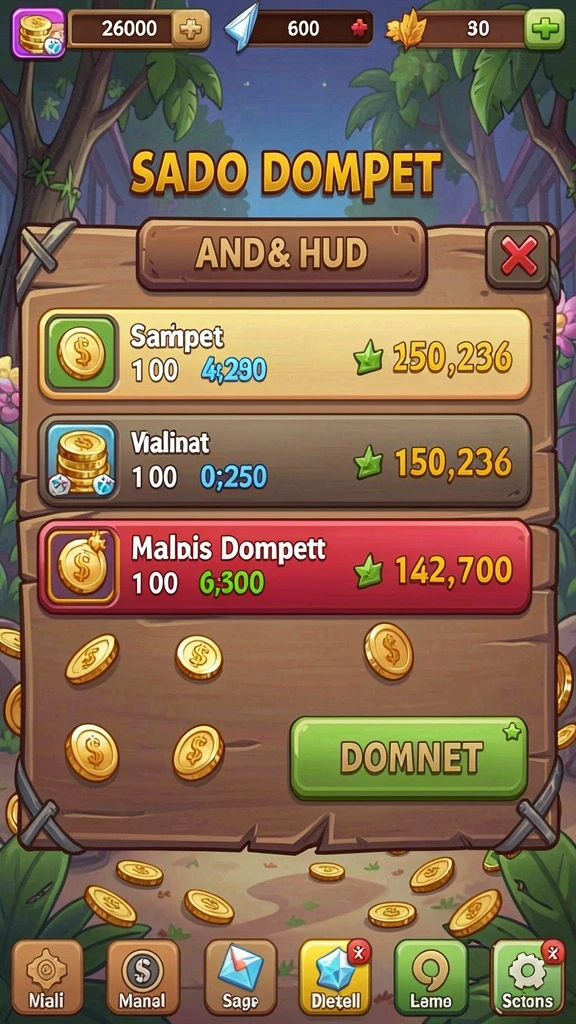Open the Leme tab
576x1024 pixels.
(431, 976)
